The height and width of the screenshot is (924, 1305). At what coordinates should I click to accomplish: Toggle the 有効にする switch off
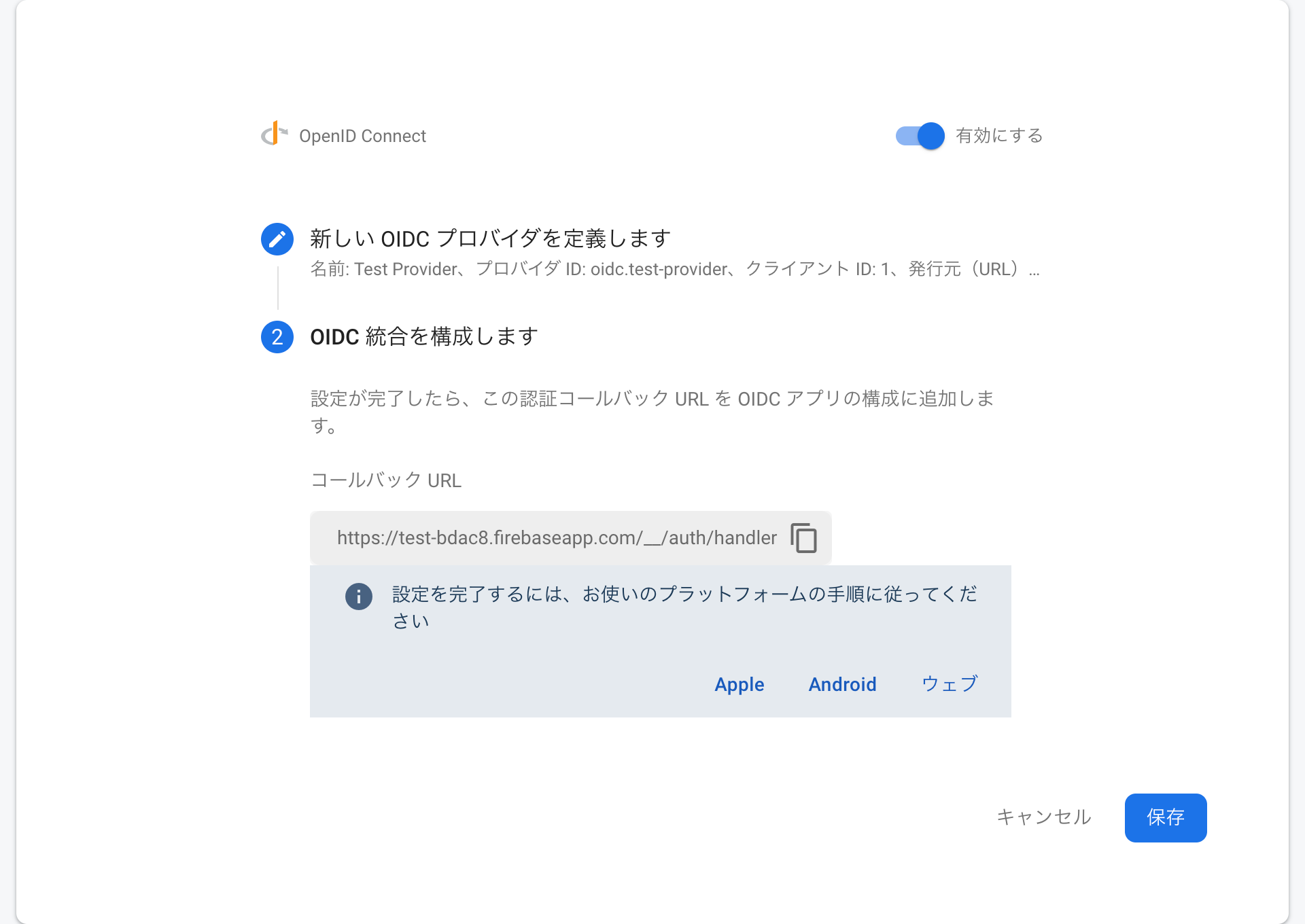tap(920, 136)
